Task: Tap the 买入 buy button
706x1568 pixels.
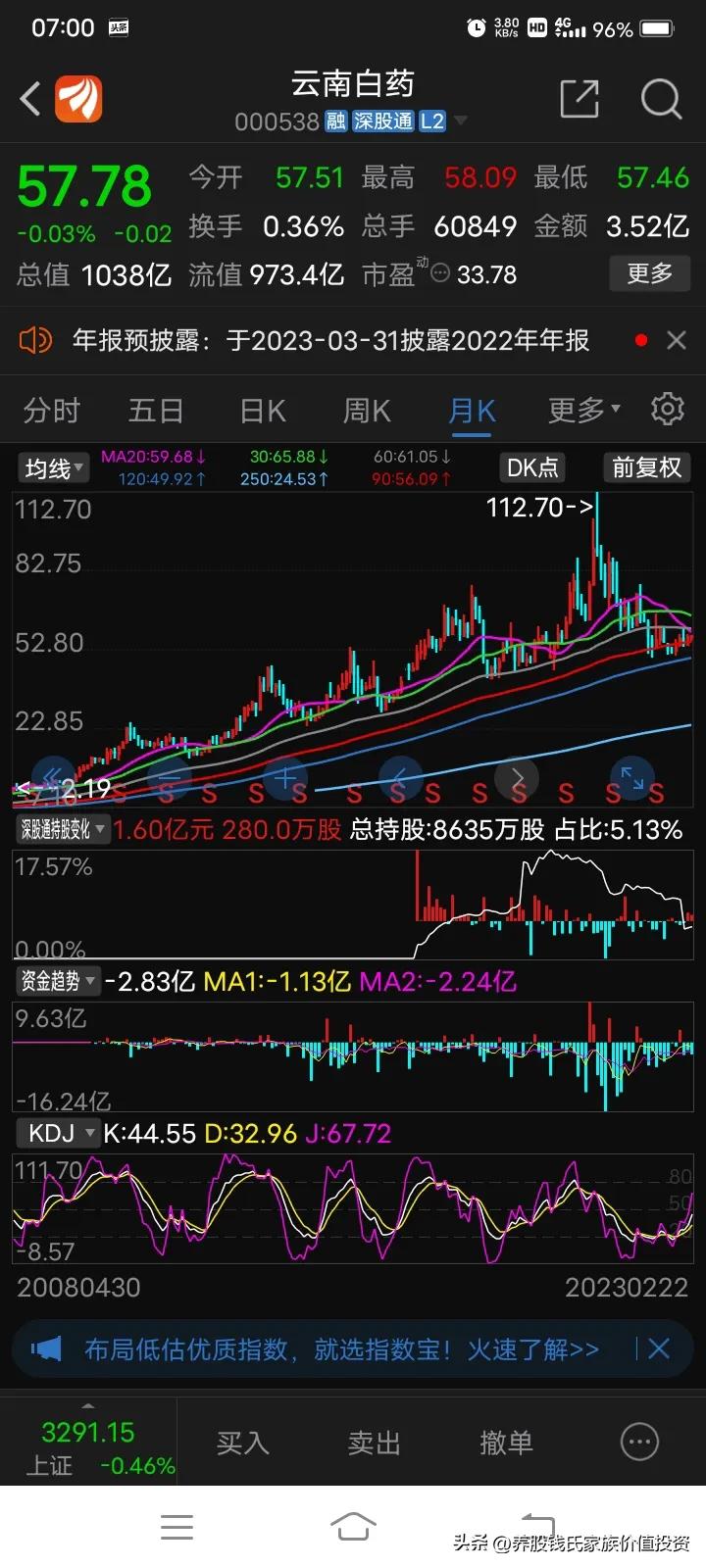Action: [242, 1443]
